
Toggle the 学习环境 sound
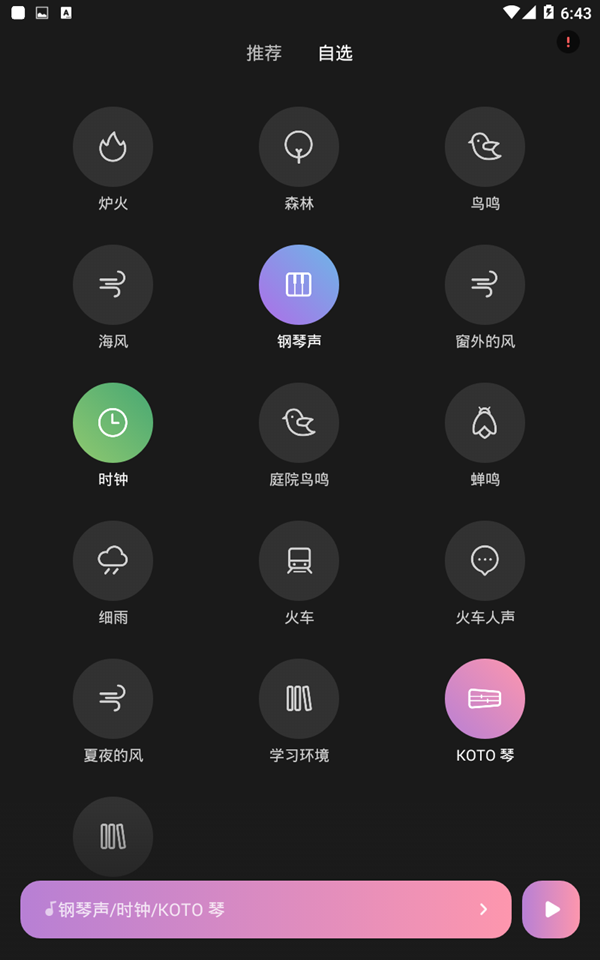(299, 699)
